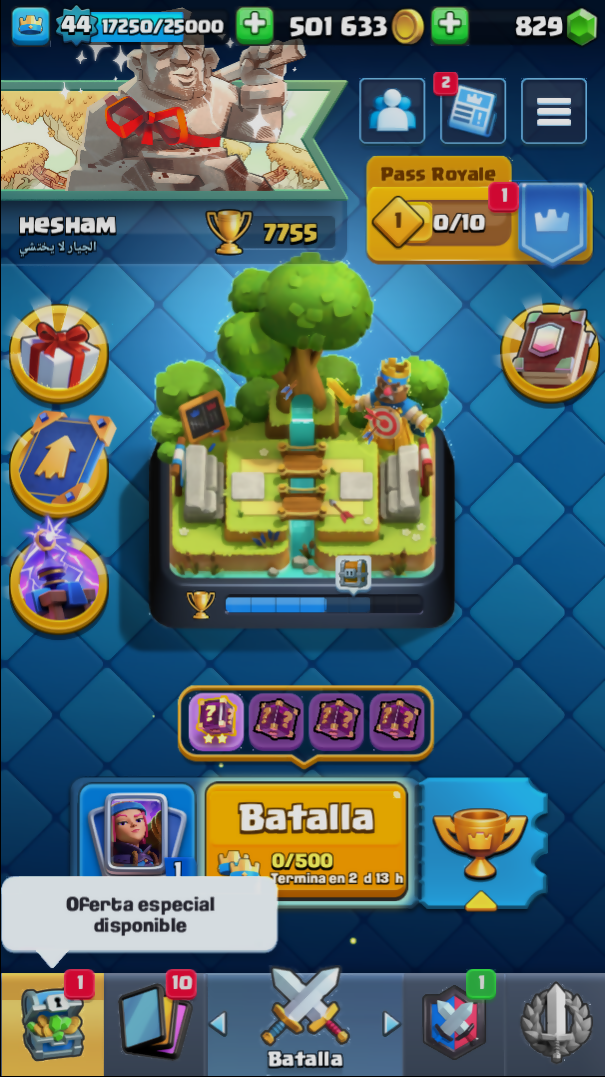Tap the green plus next to experience
This screenshot has width=605, height=1077.
coord(255,25)
